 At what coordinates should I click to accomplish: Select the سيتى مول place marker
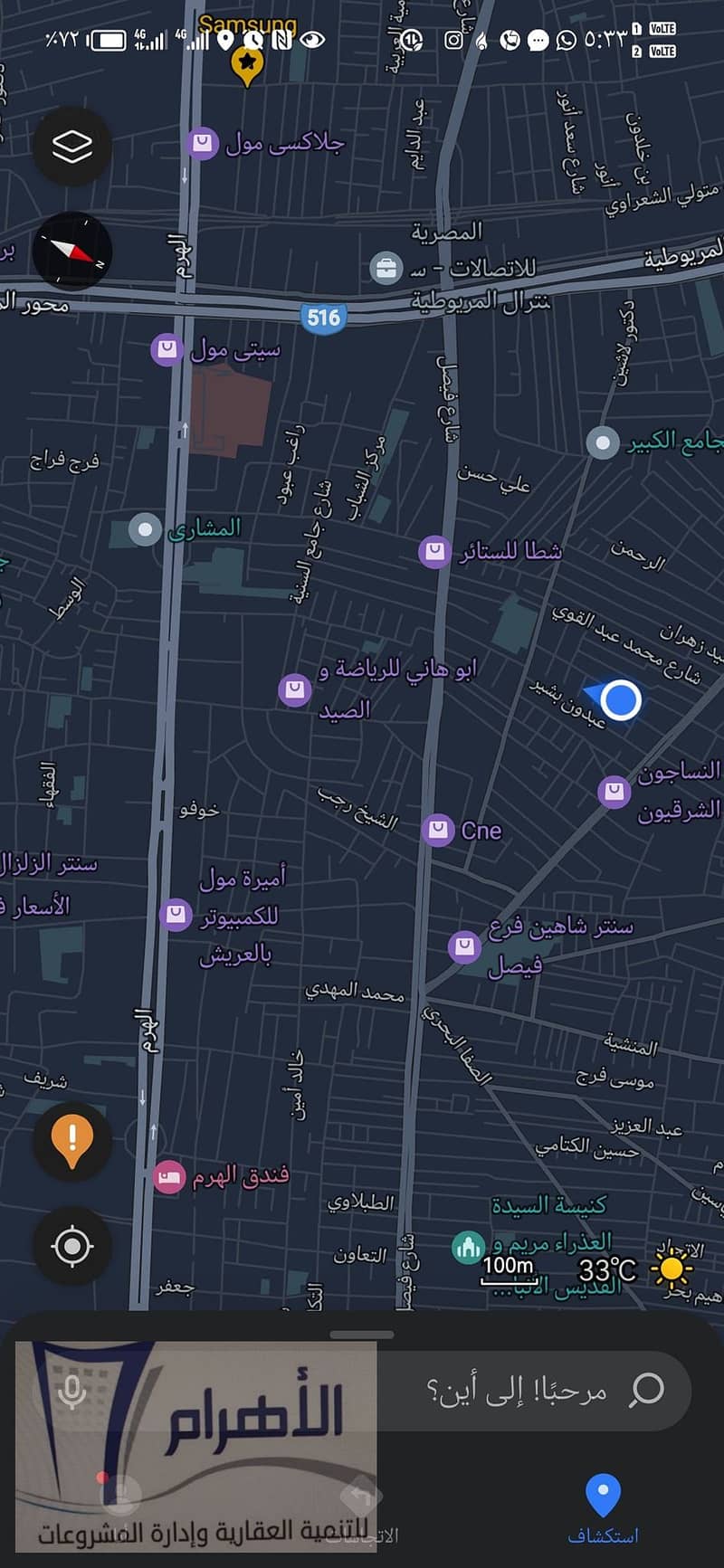click(167, 348)
